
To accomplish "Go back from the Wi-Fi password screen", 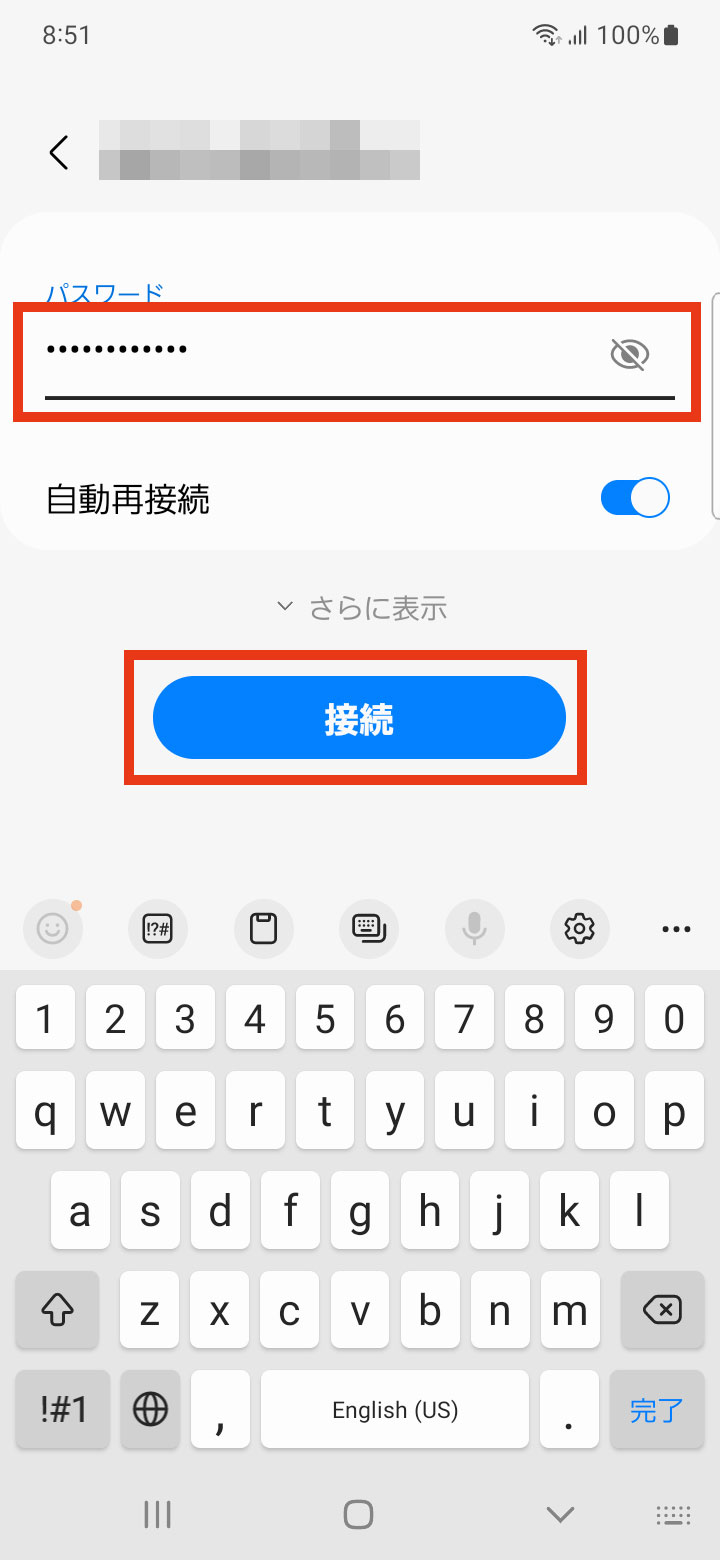I will pos(59,153).
